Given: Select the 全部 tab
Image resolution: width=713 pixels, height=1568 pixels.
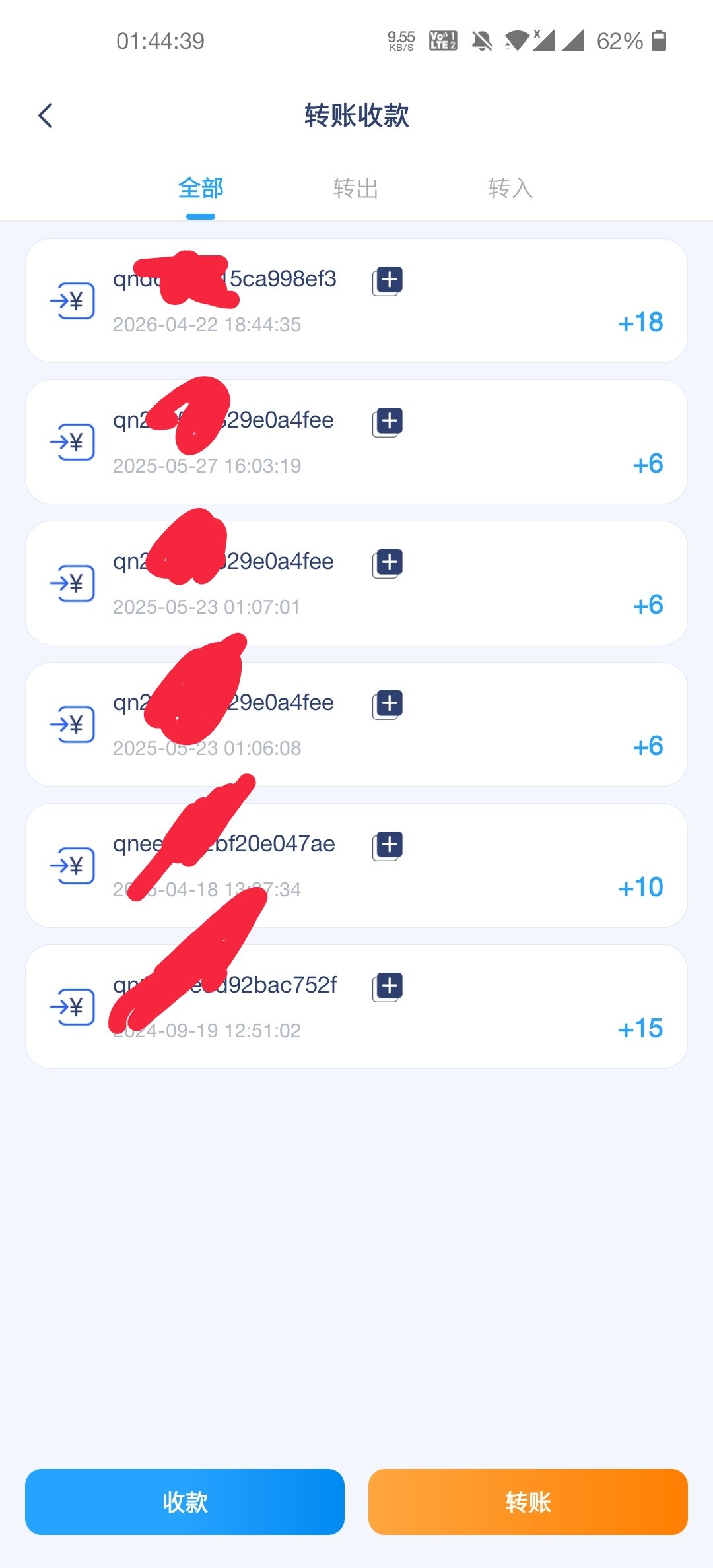Looking at the screenshot, I should [x=201, y=189].
